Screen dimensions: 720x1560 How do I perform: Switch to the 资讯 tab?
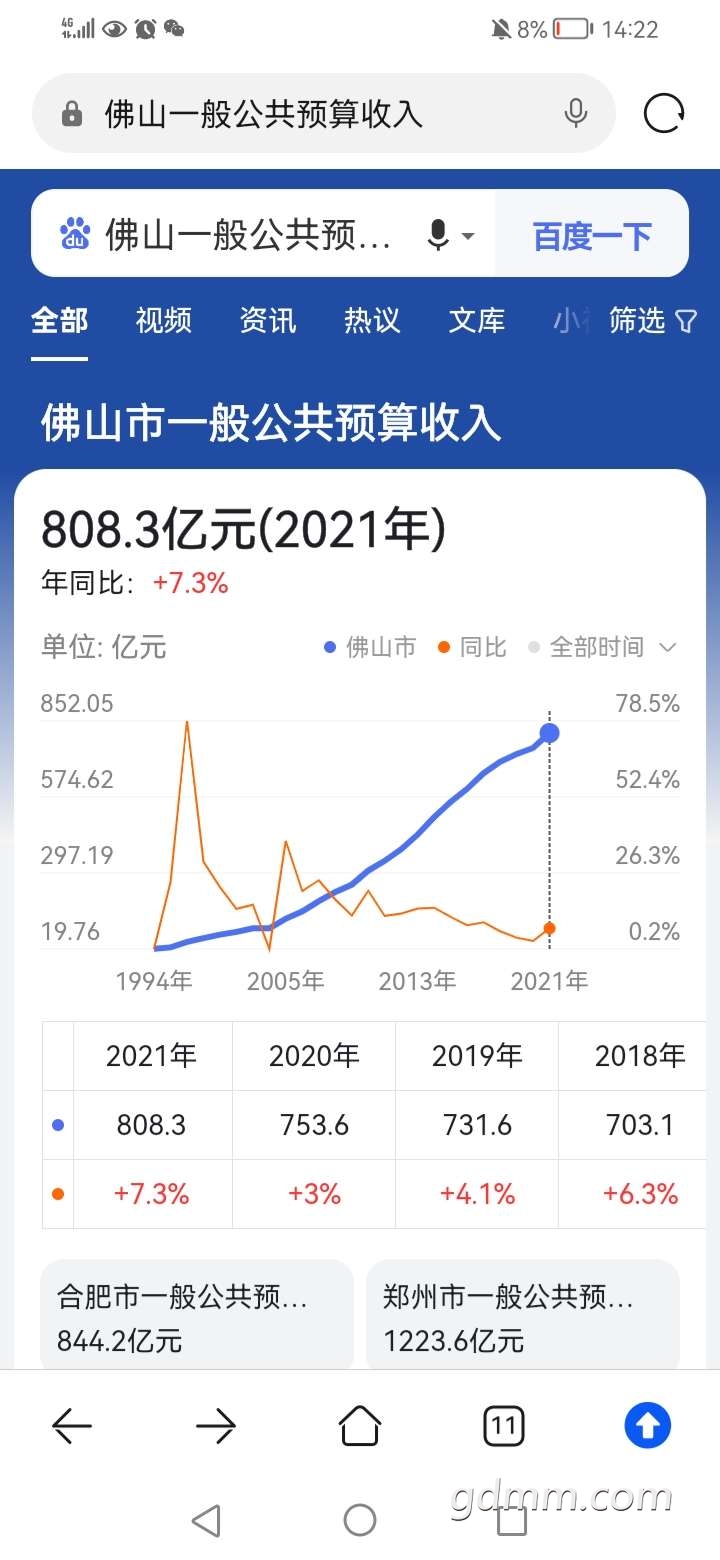click(x=267, y=321)
